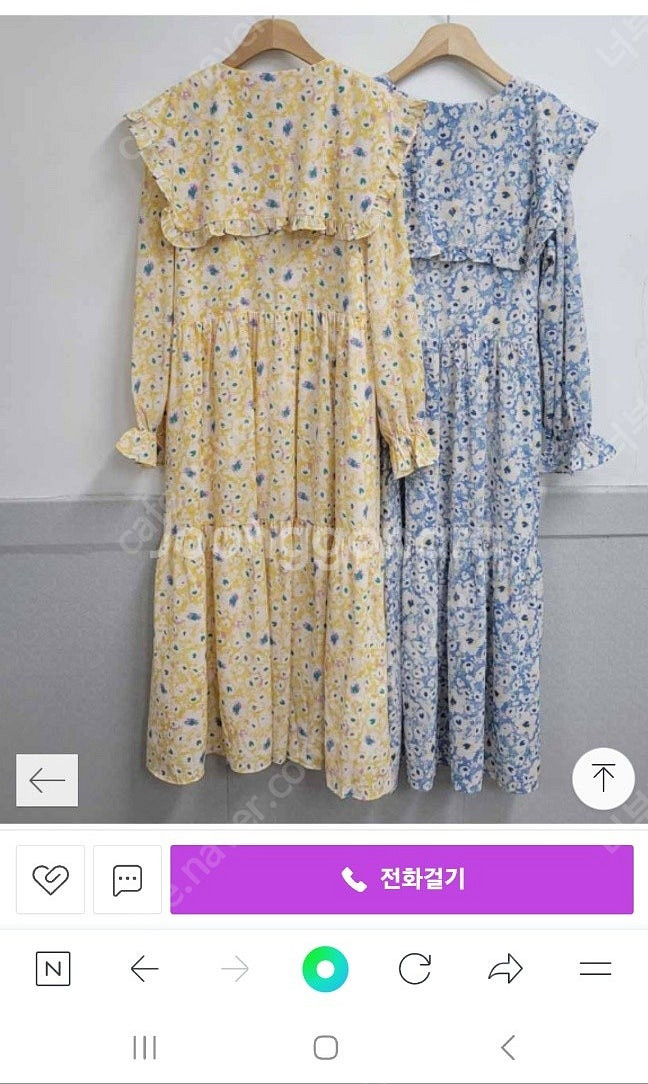Open the Naver home N icon
The image size is (648, 1084).
pyautogui.click(x=53, y=968)
